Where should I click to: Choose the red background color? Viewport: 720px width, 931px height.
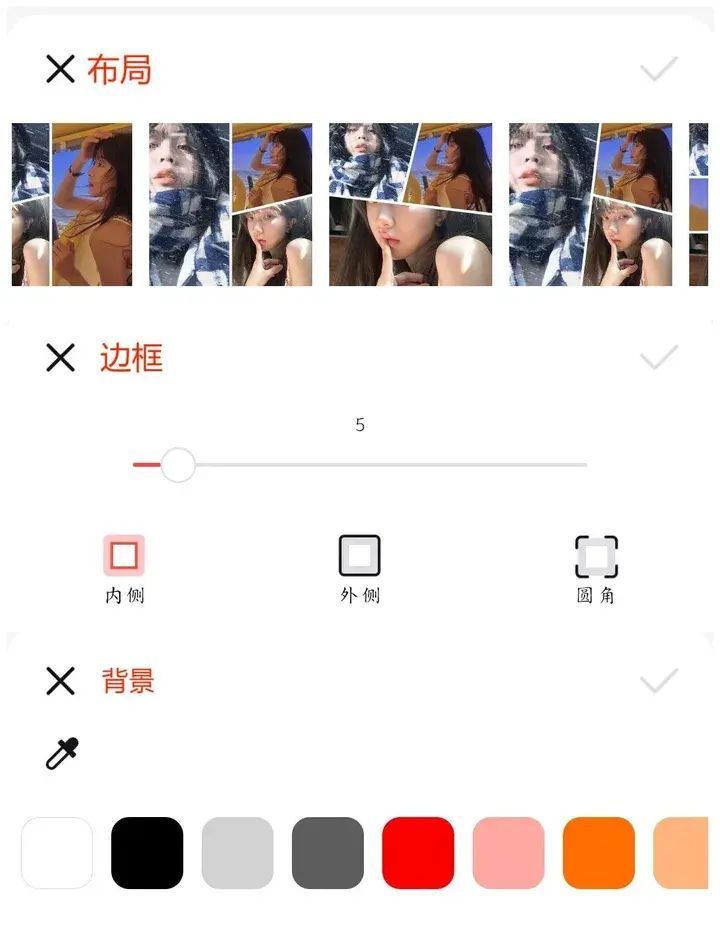418,853
